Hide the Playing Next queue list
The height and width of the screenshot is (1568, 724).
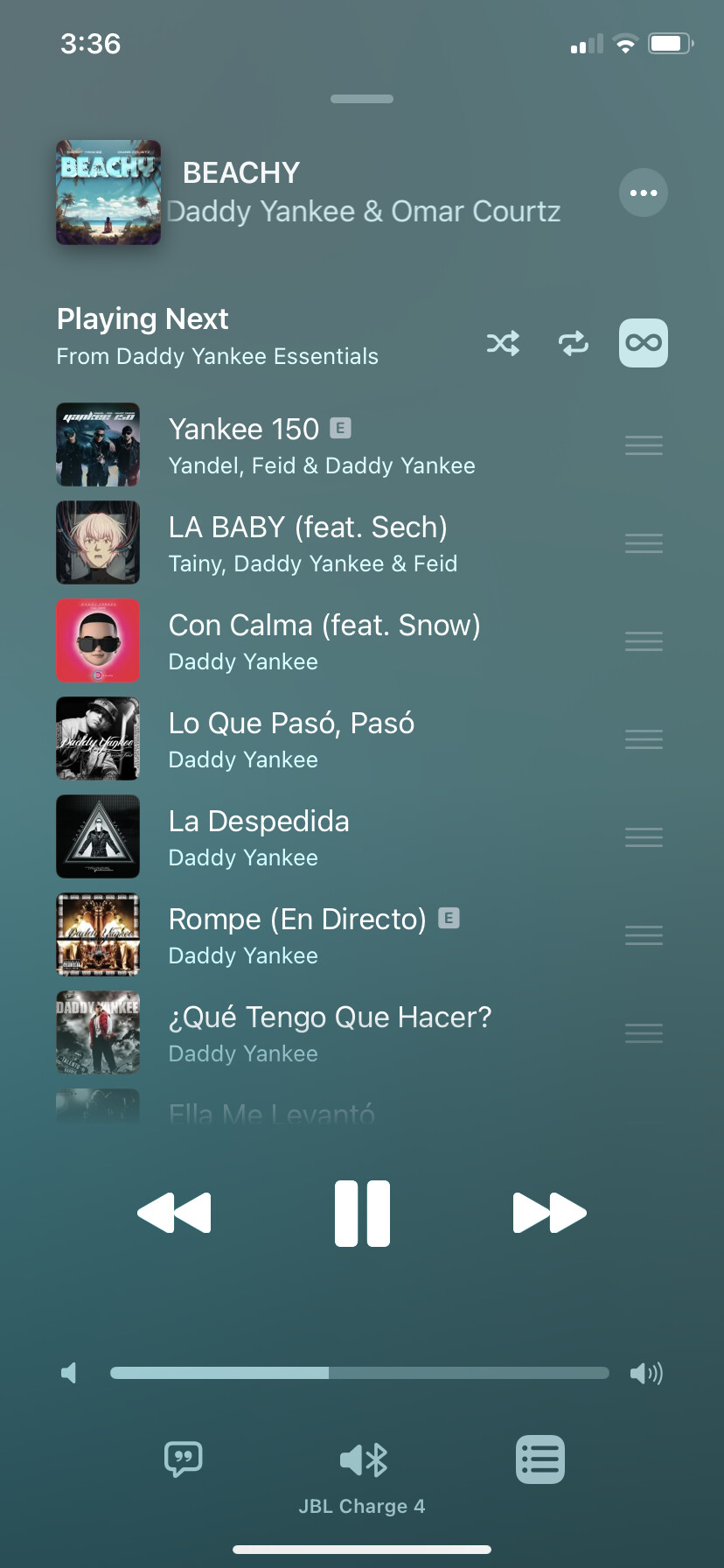[540, 1459]
